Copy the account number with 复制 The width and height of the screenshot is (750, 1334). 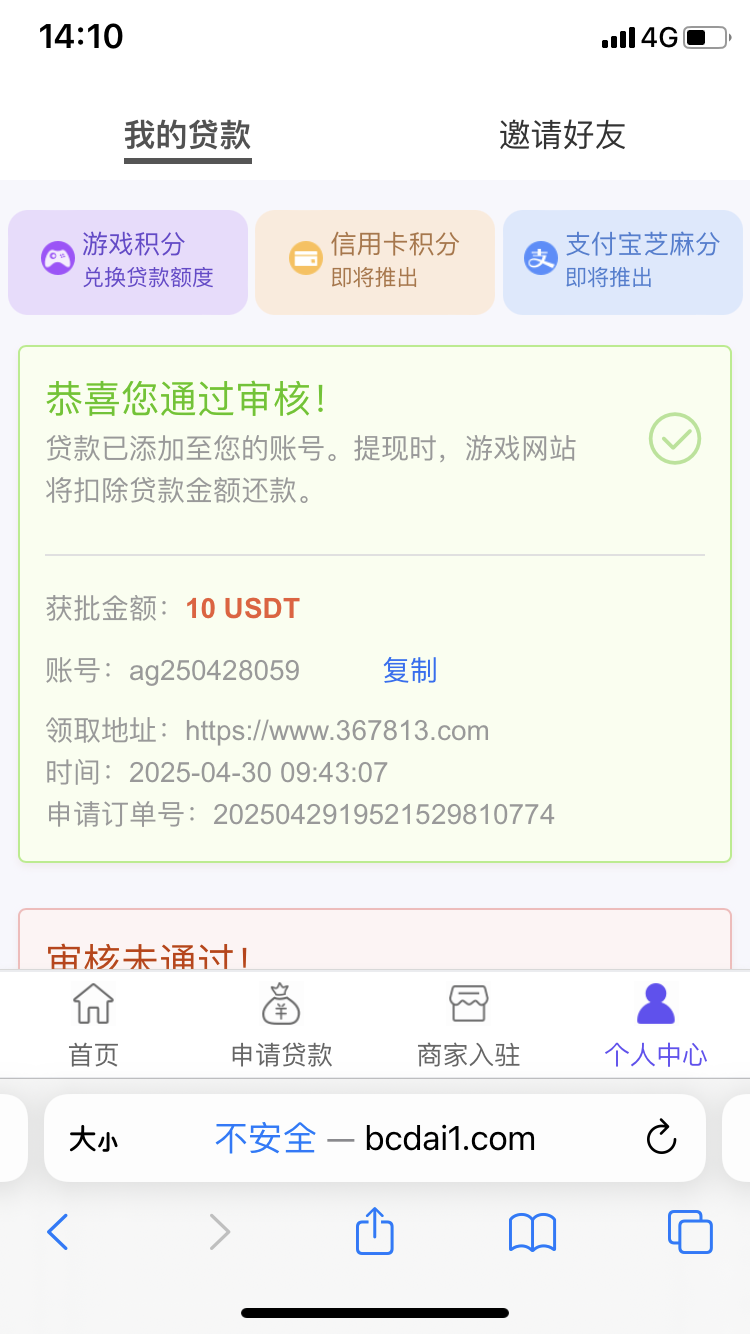point(410,670)
